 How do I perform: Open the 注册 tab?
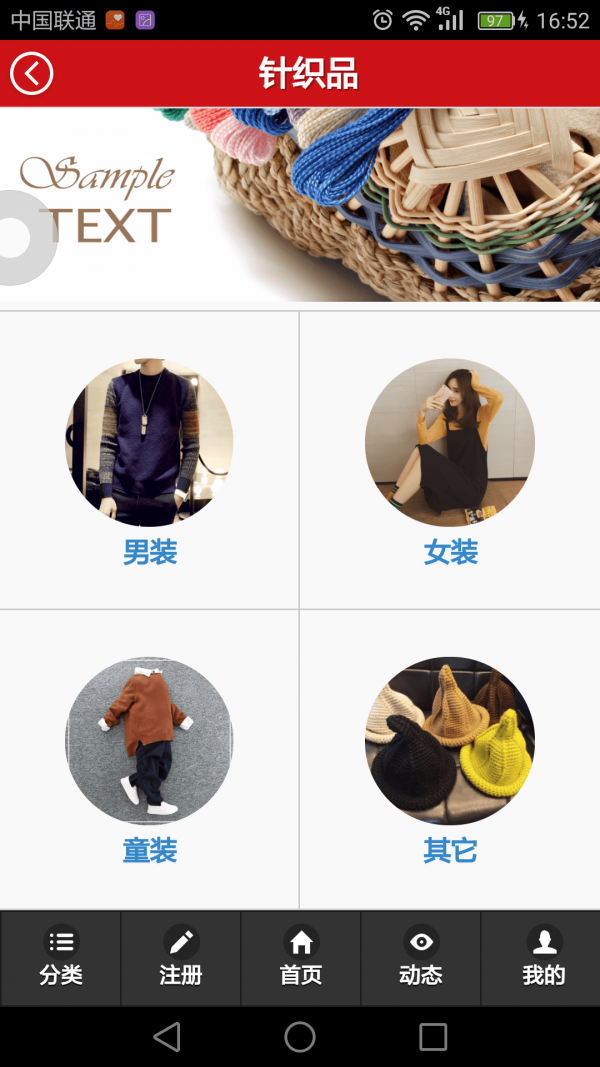coord(181,957)
